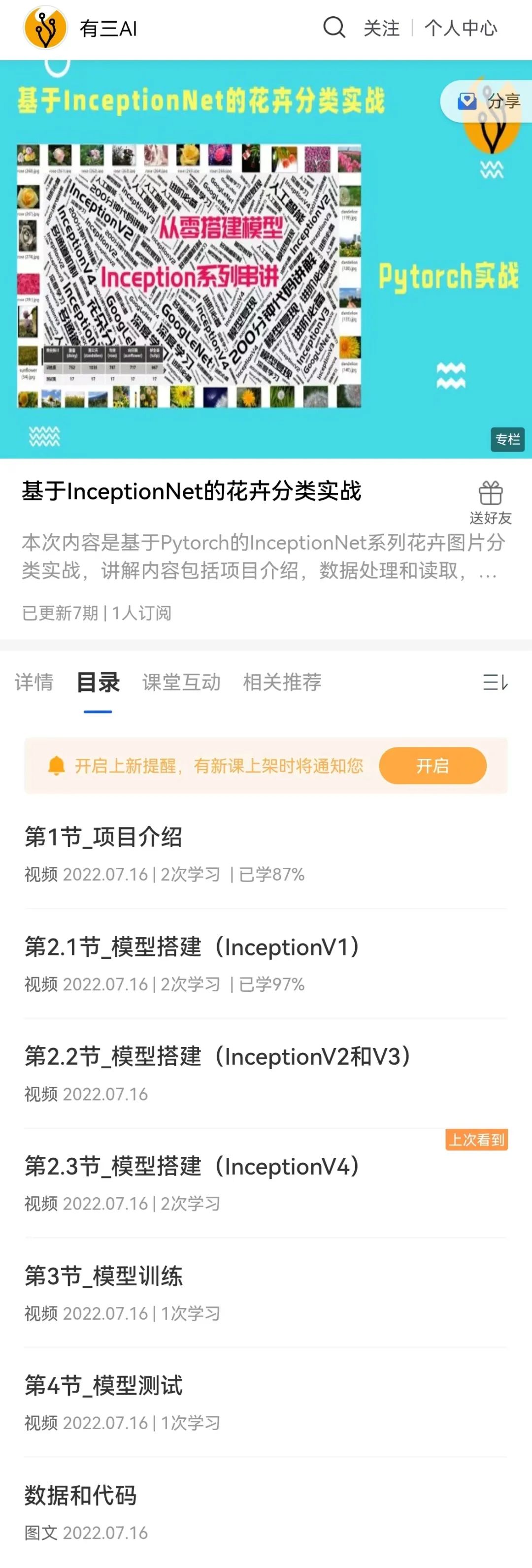Switch to the 课堂互动 tab

coord(181,682)
